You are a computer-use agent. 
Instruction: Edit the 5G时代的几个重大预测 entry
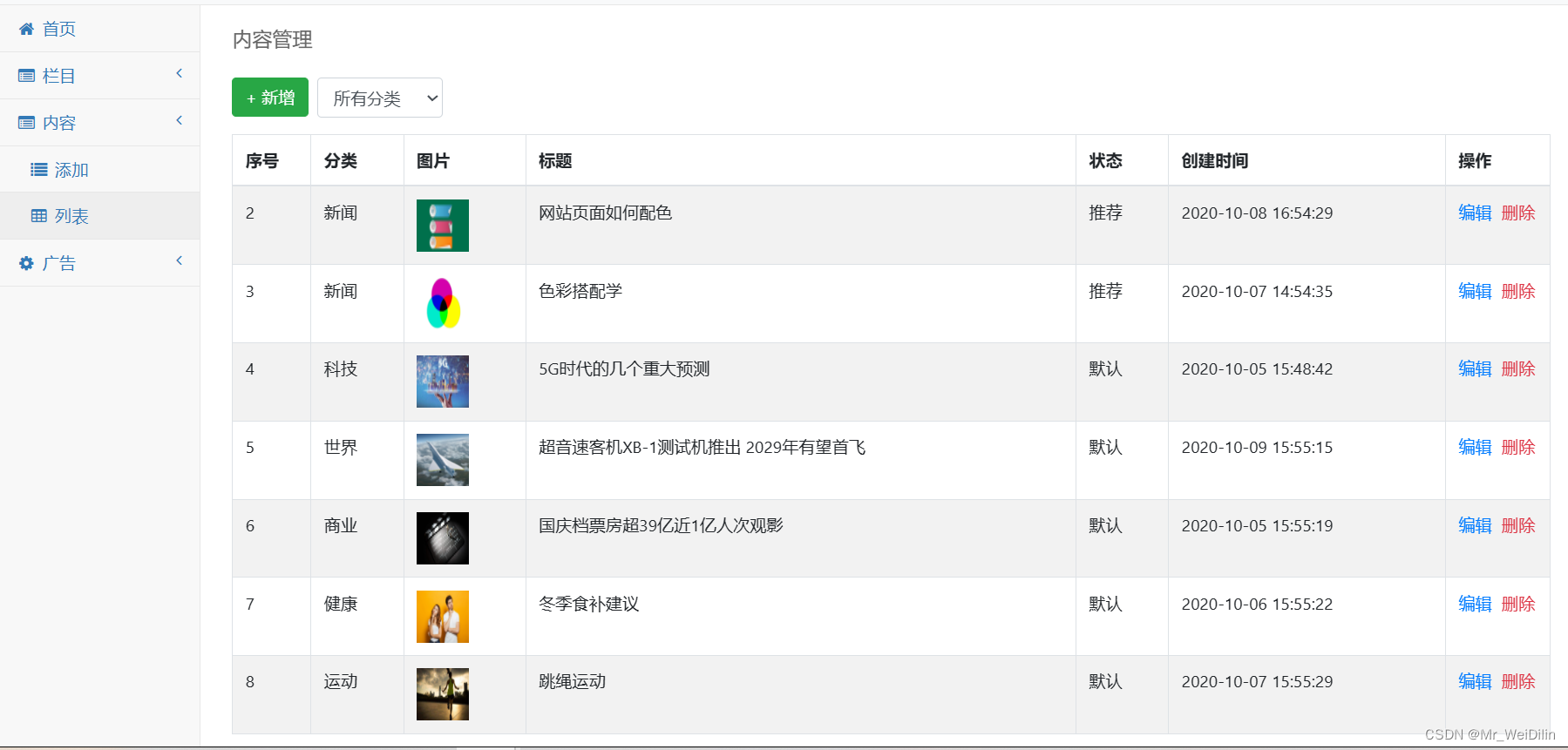click(1475, 368)
